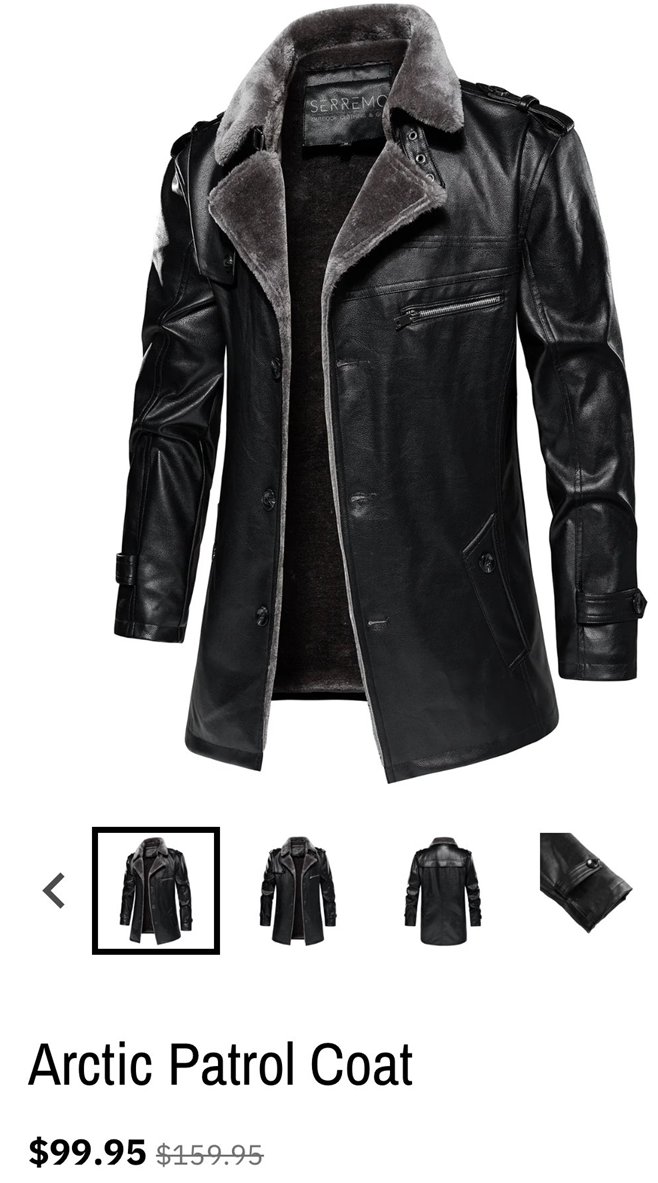Open the main coat image
Screen dimensions: 658x1183
click(377, 392)
